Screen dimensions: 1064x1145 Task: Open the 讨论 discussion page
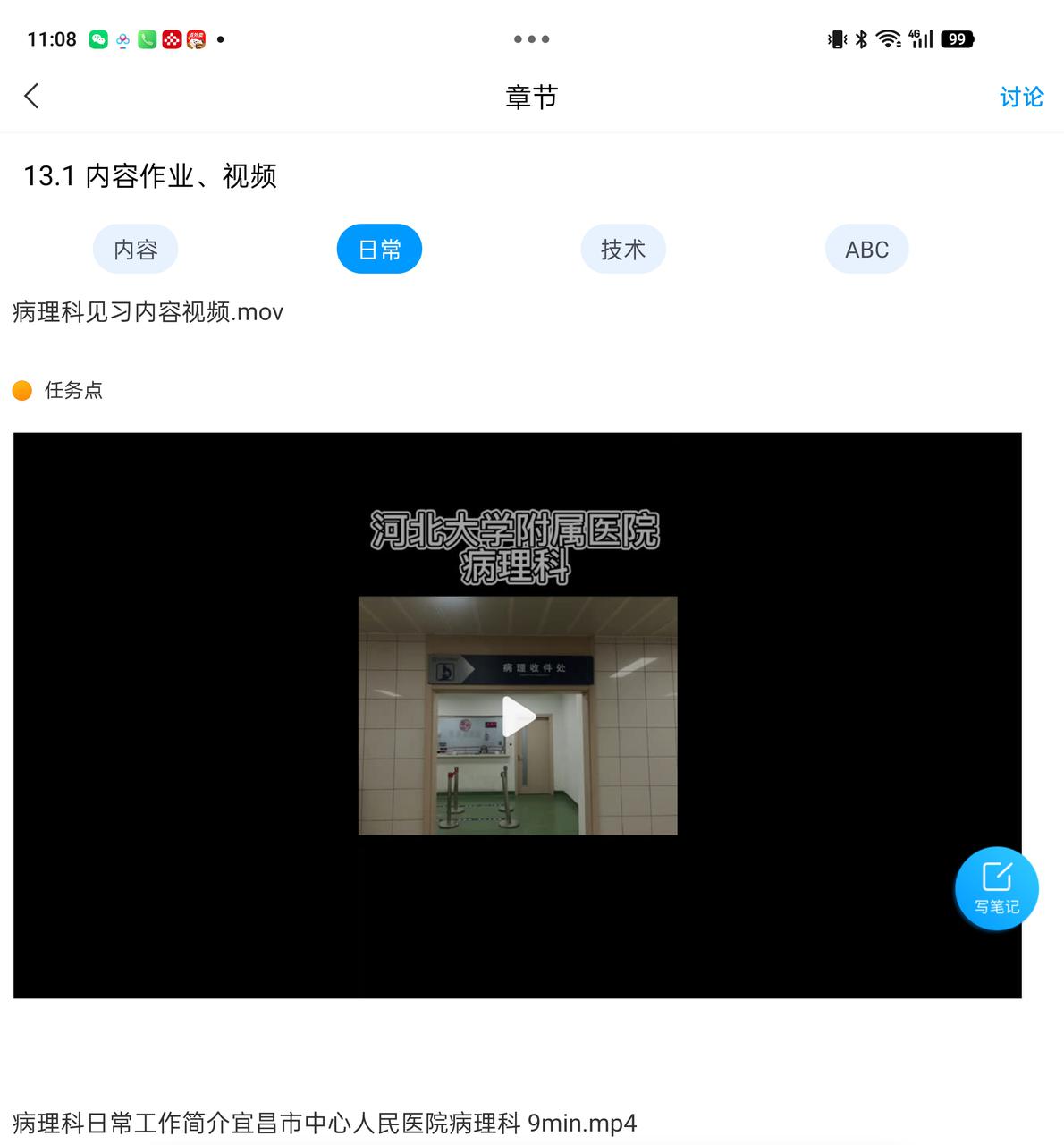tap(1020, 97)
